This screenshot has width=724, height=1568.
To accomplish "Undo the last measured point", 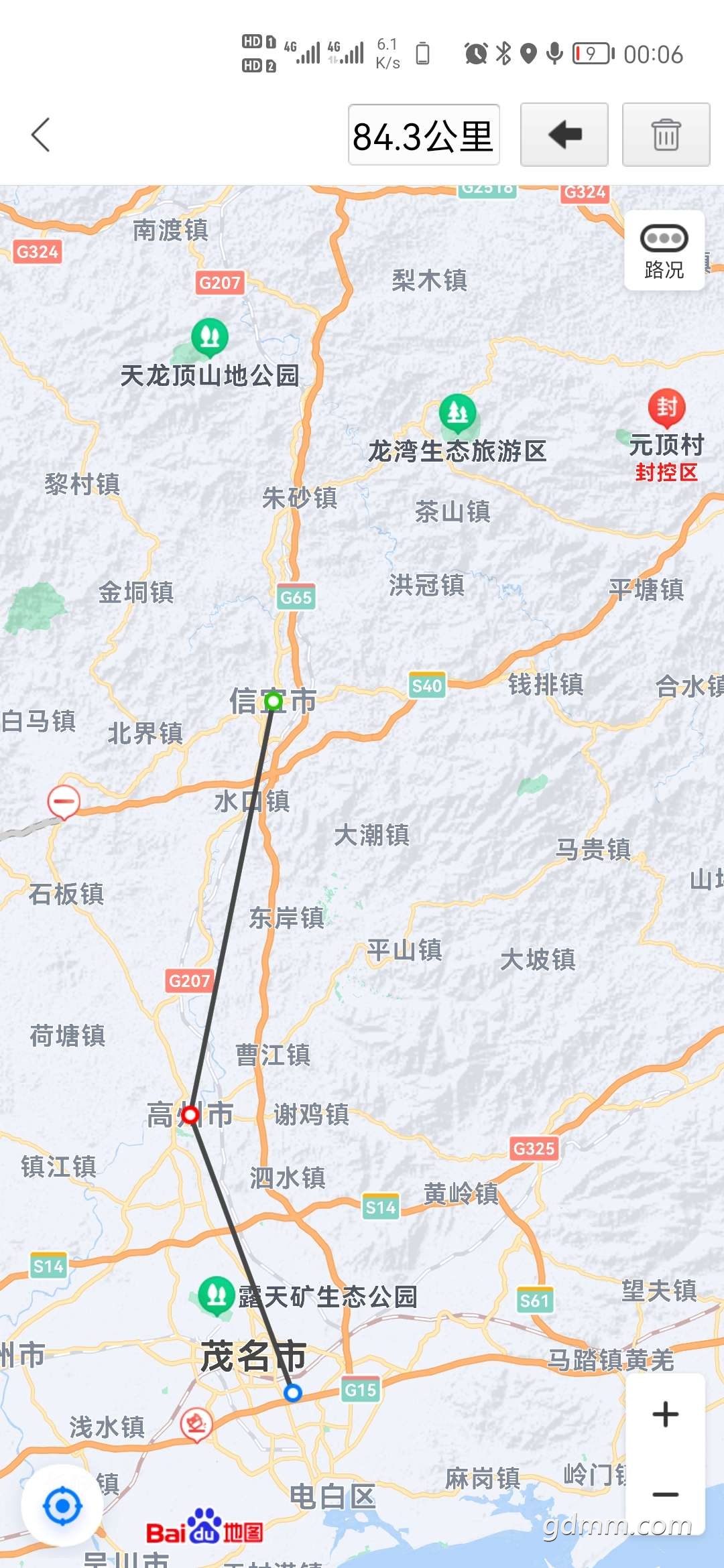I will pyautogui.click(x=564, y=135).
